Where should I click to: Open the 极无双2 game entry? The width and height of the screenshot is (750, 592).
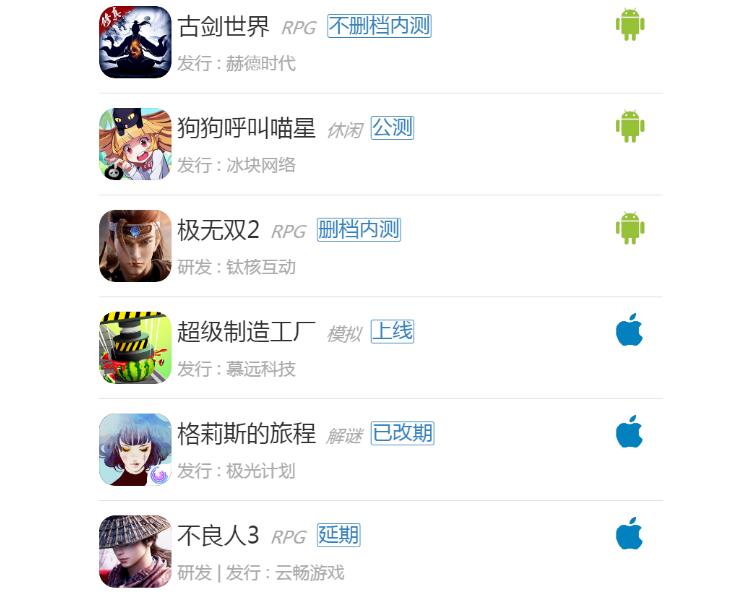click(x=218, y=231)
